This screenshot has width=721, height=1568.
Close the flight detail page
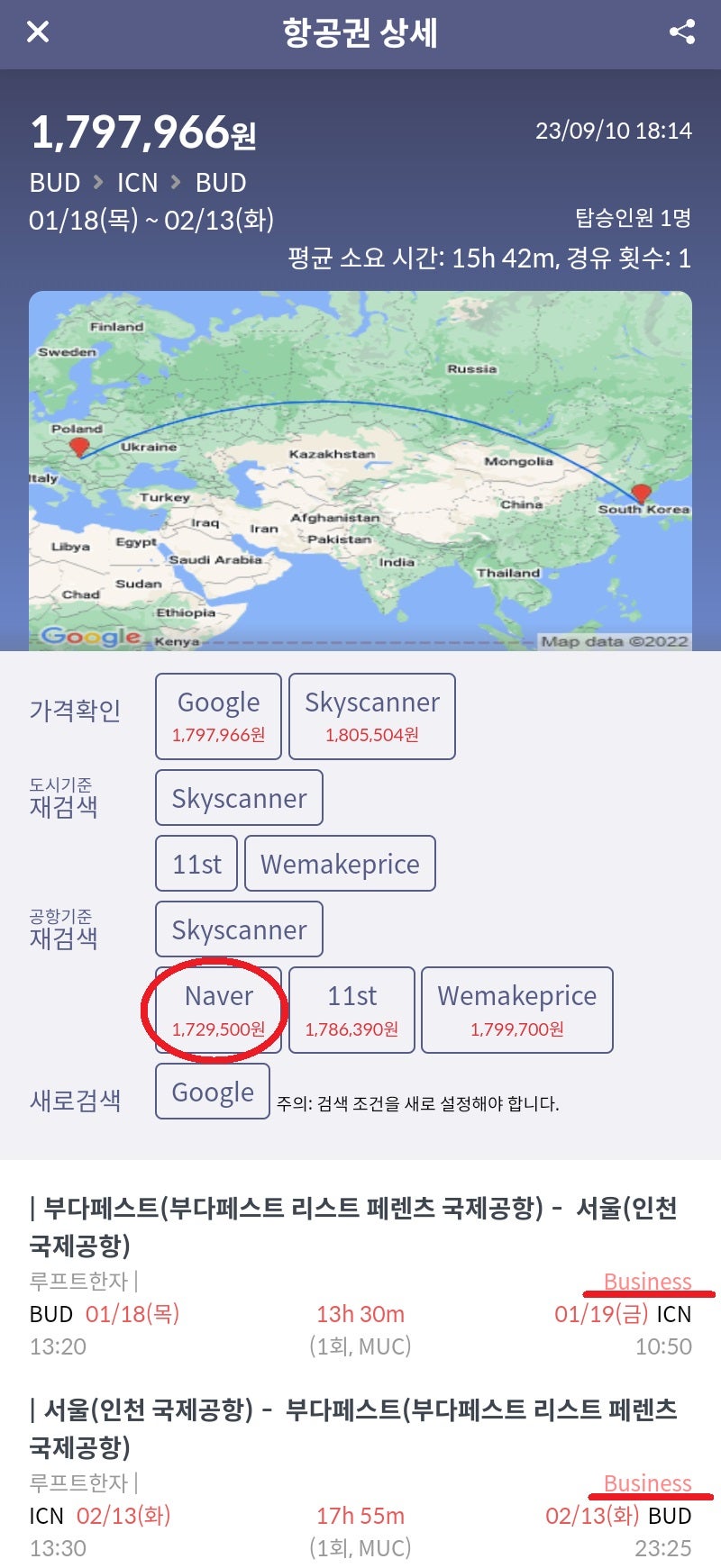(38, 32)
